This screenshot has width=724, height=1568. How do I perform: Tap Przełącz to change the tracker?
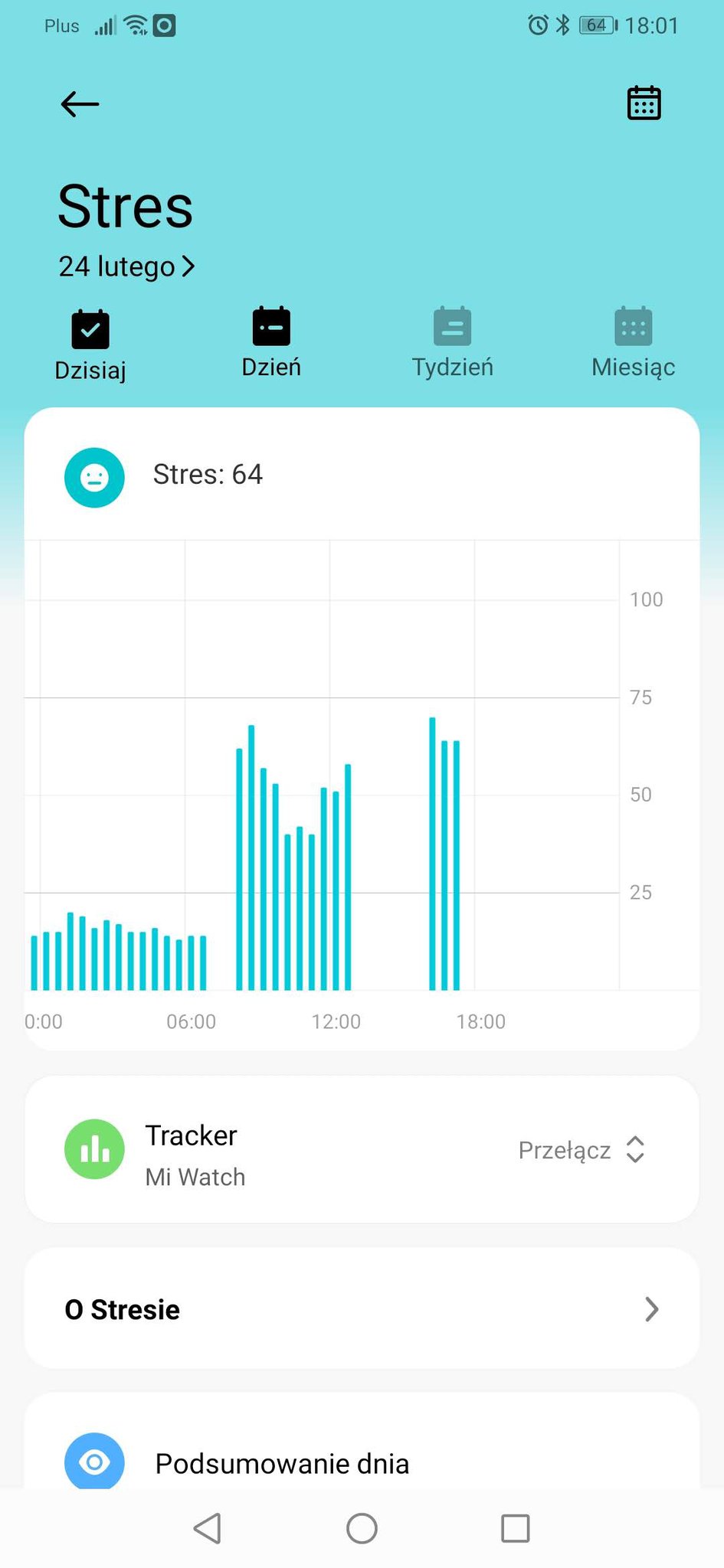click(x=582, y=1150)
